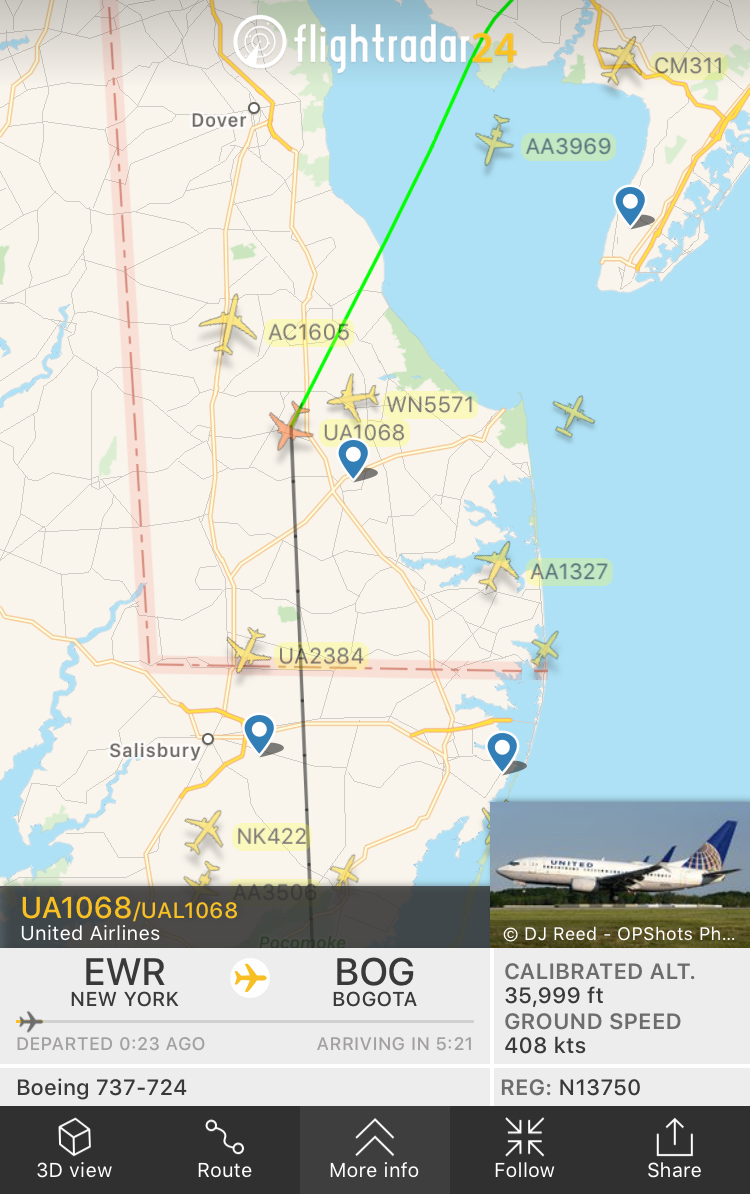The width and height of the screenshot is (750, 1194).
Task: Select flight AC1605 on the map
Action: pos(229,323)
